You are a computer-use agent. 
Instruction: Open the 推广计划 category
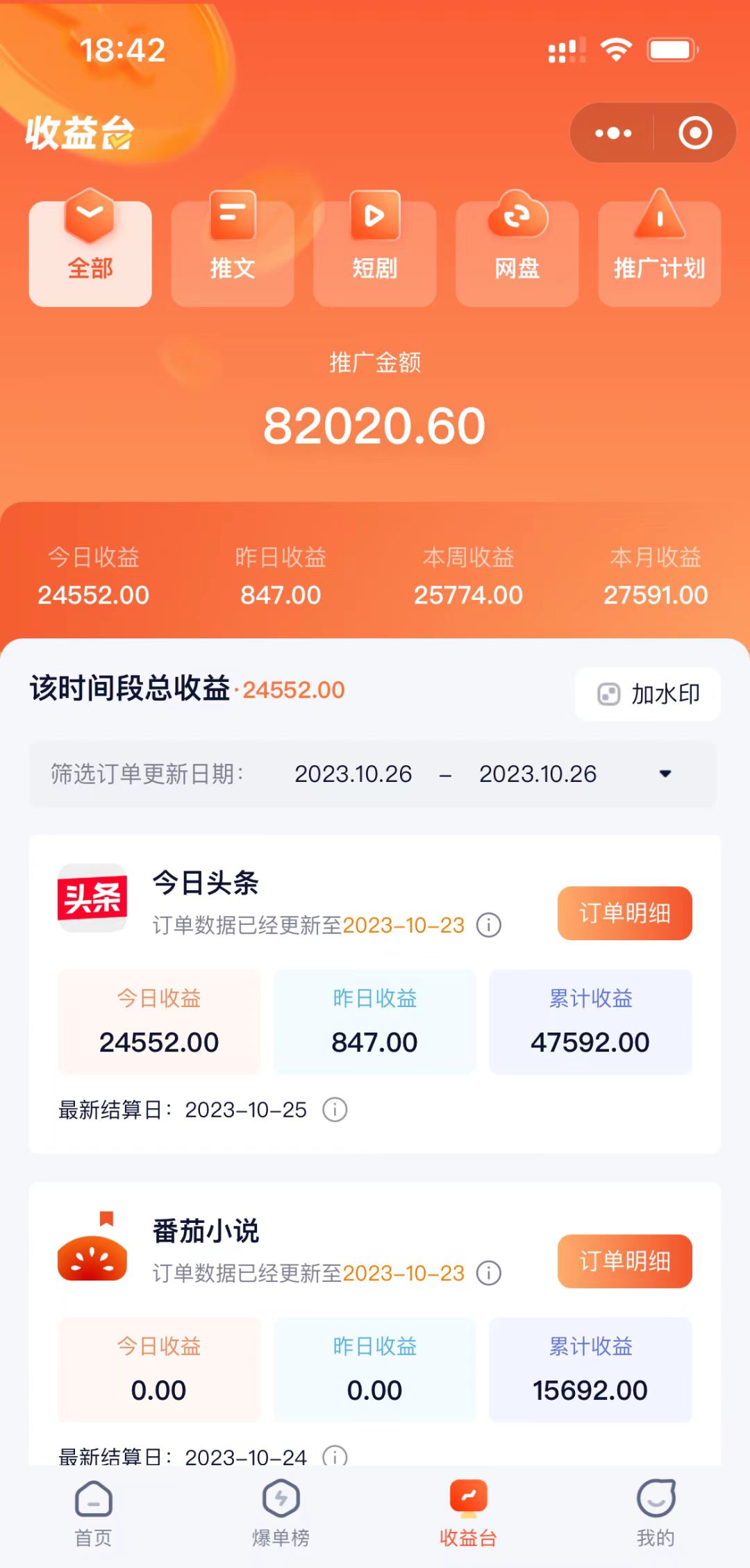tap(659, 254)
